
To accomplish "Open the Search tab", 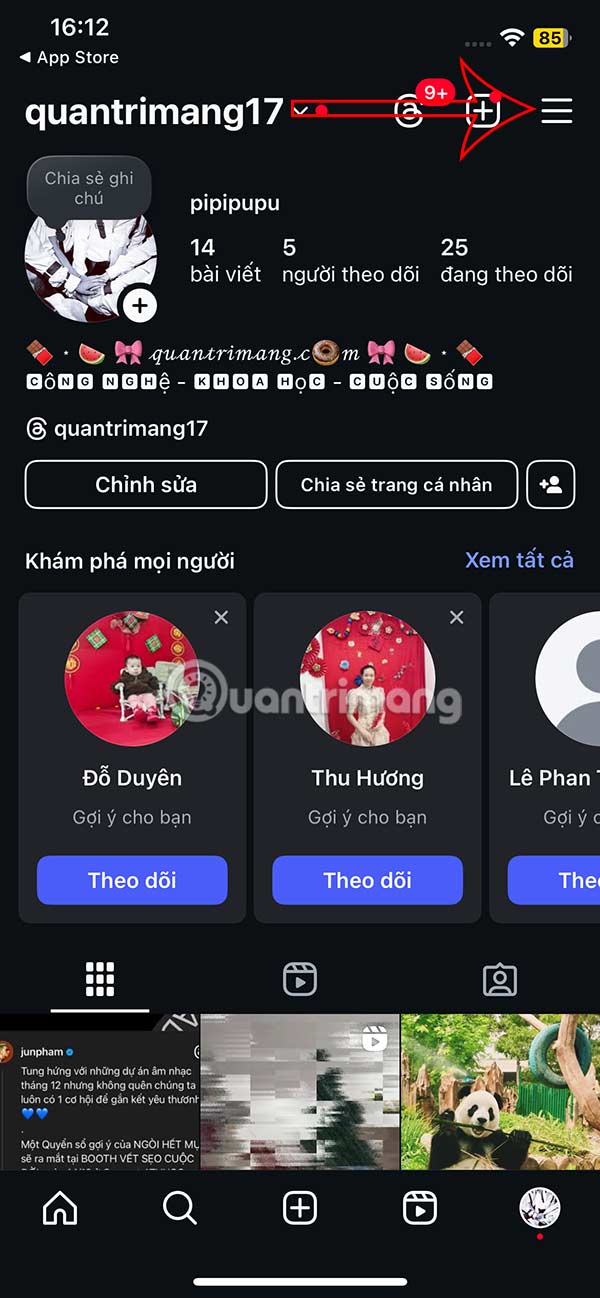I will 180,1208.
